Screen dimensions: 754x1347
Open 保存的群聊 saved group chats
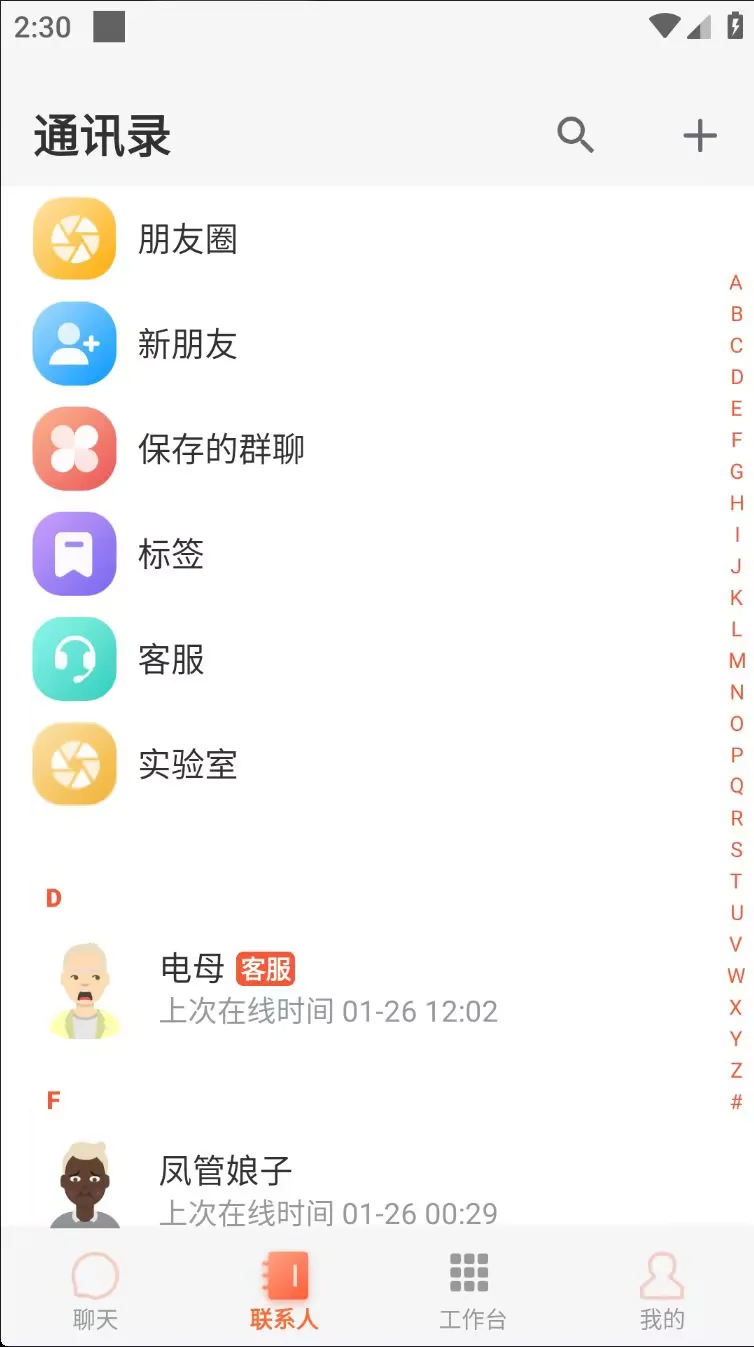[x=220, y=449]
